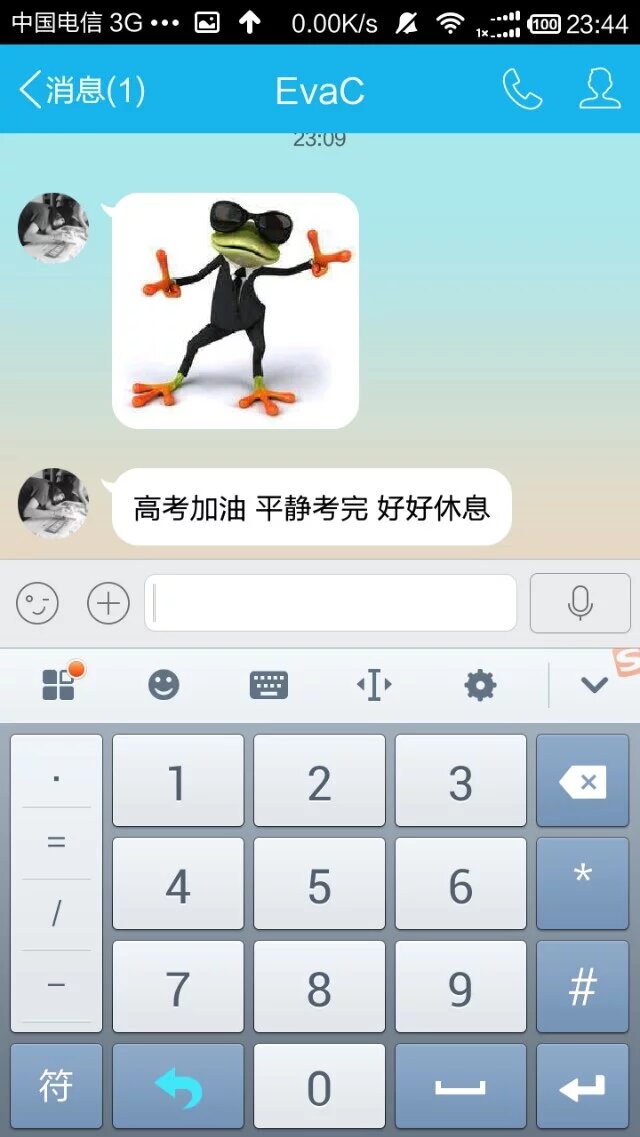This screenshot has height=1137, width=640.
Task: Tap the microphone voice input button
Action: pos(580,603)
